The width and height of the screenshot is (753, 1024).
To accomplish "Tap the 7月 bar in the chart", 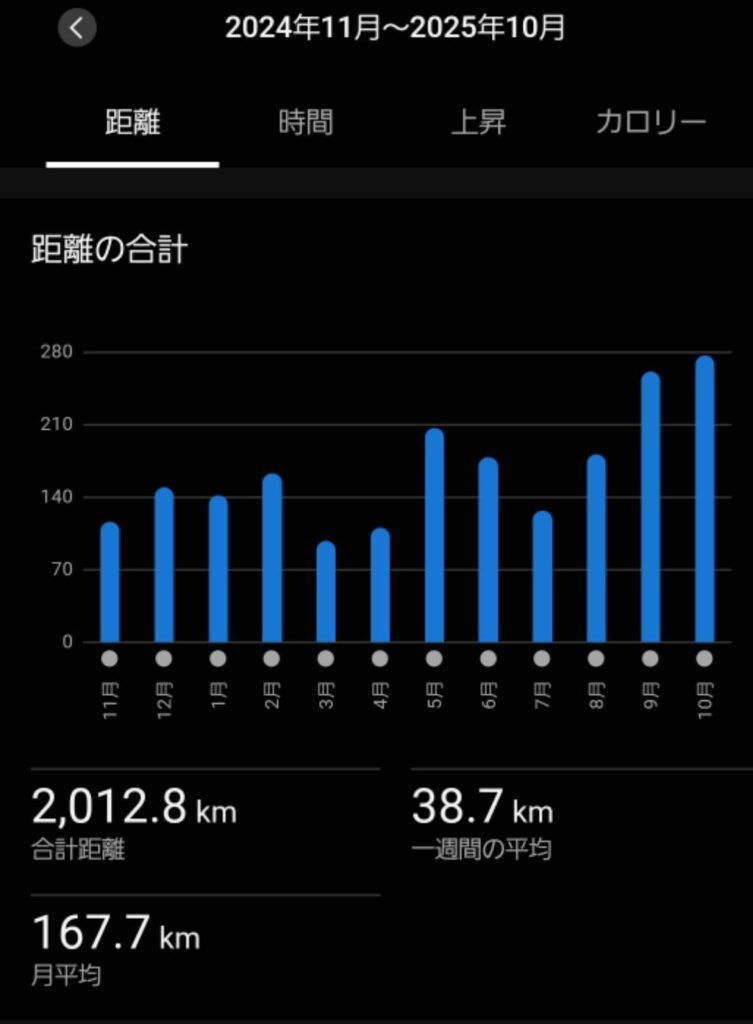I will coord(542,577).
